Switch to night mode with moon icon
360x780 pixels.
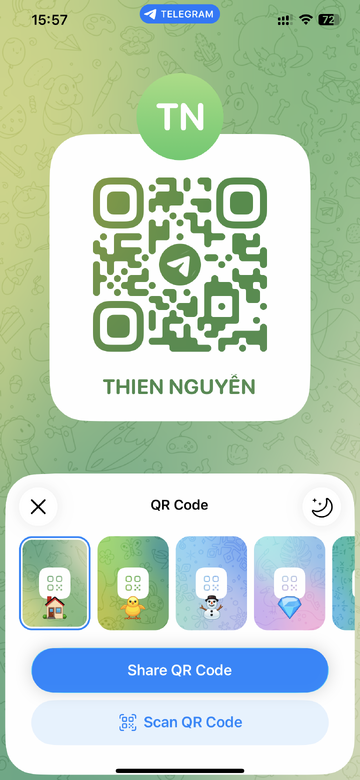322,507
